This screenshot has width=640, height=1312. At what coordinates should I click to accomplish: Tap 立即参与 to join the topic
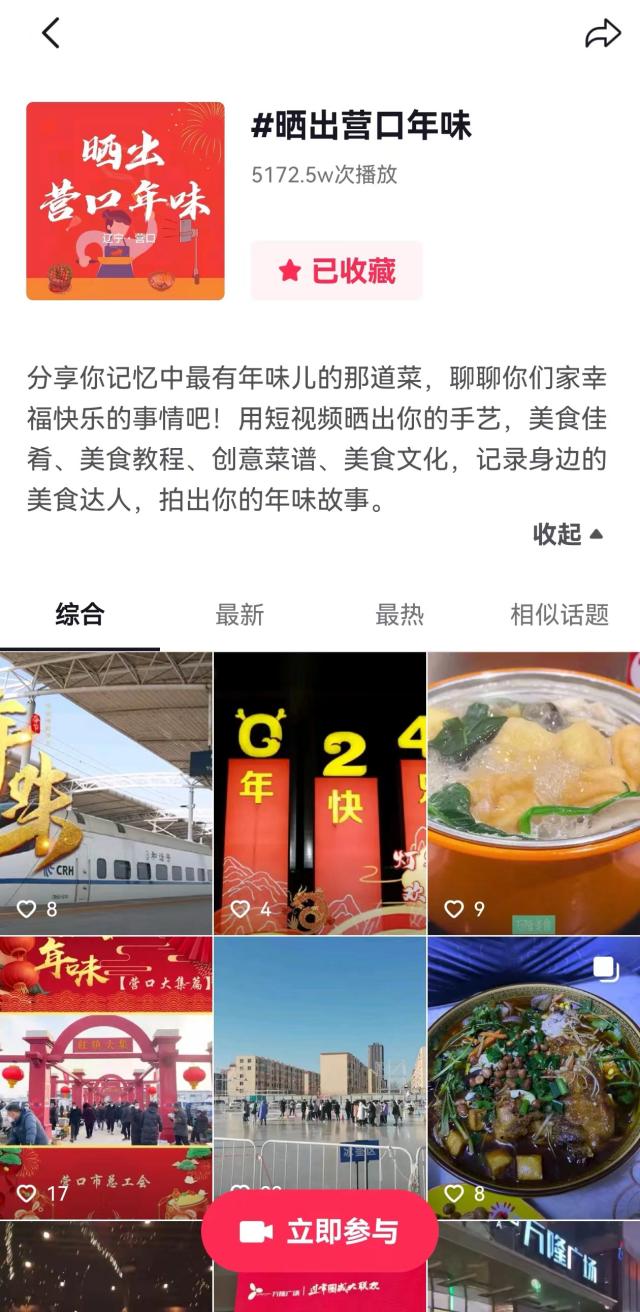tap(320, 1232)
